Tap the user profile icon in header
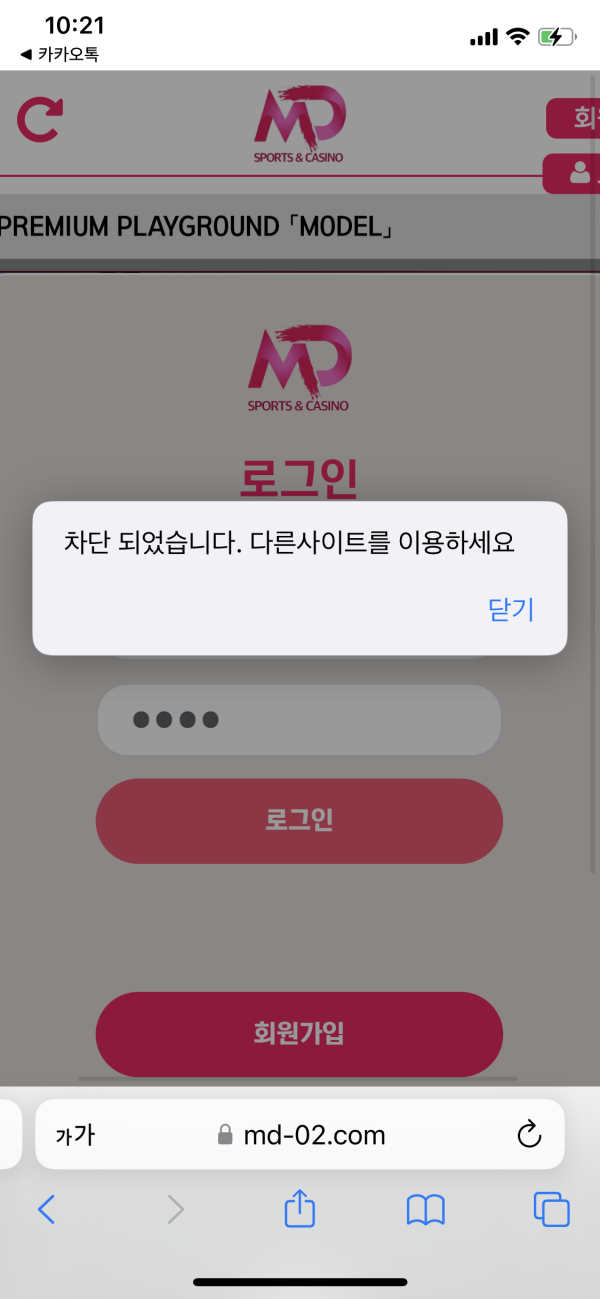 click(x=578, y=173)
